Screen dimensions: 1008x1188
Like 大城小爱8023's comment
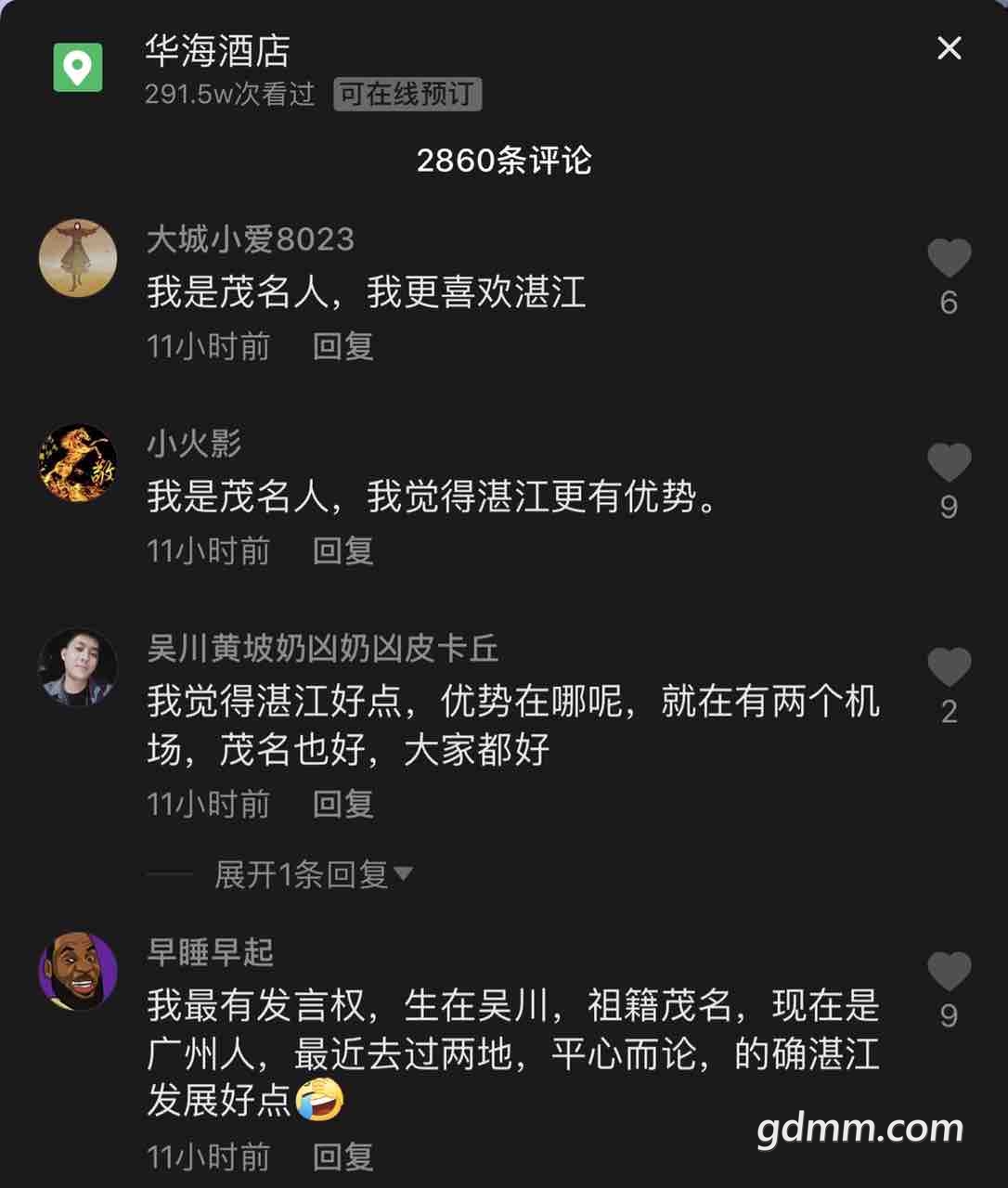(x=949, y=259)
